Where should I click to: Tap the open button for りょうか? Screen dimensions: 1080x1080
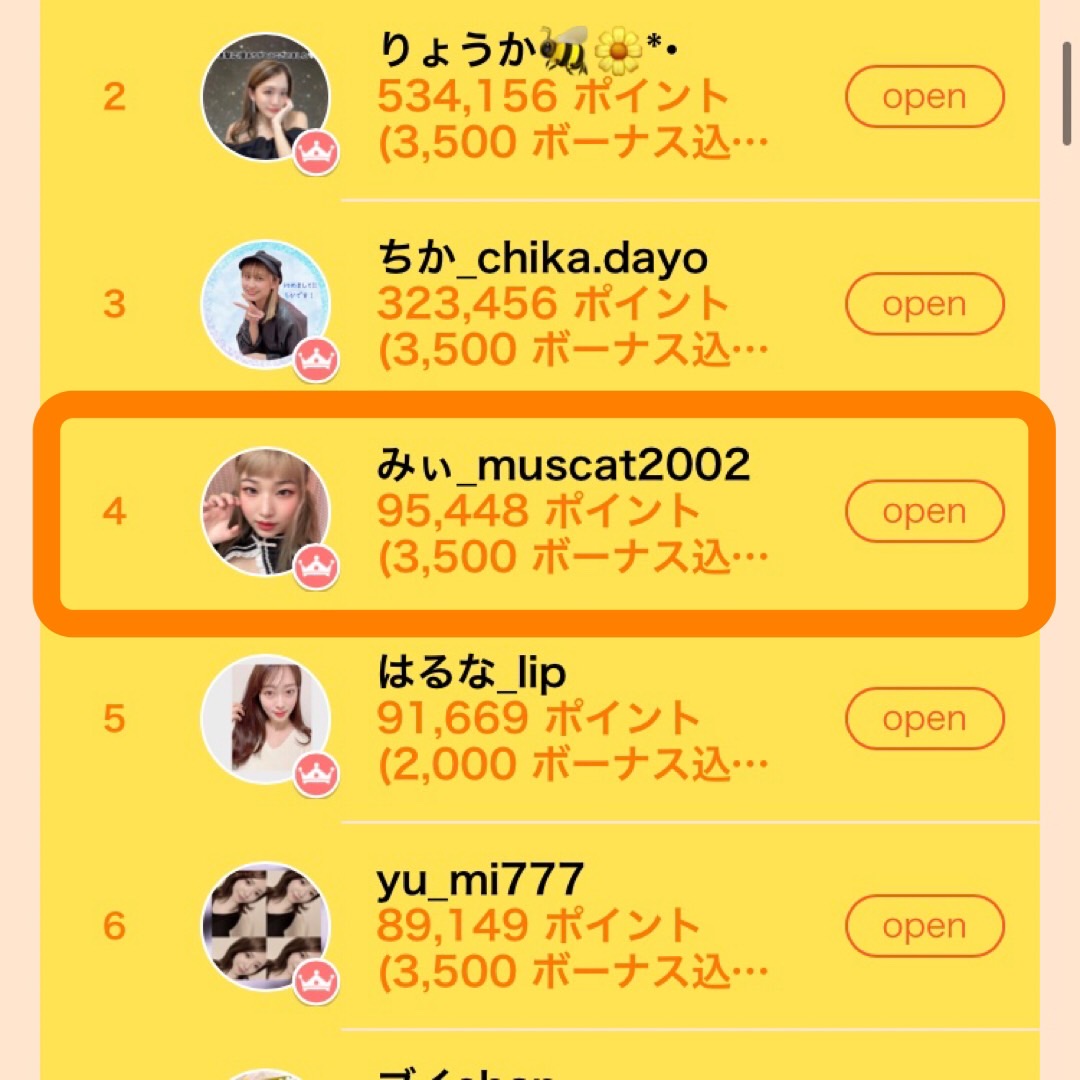924,98
